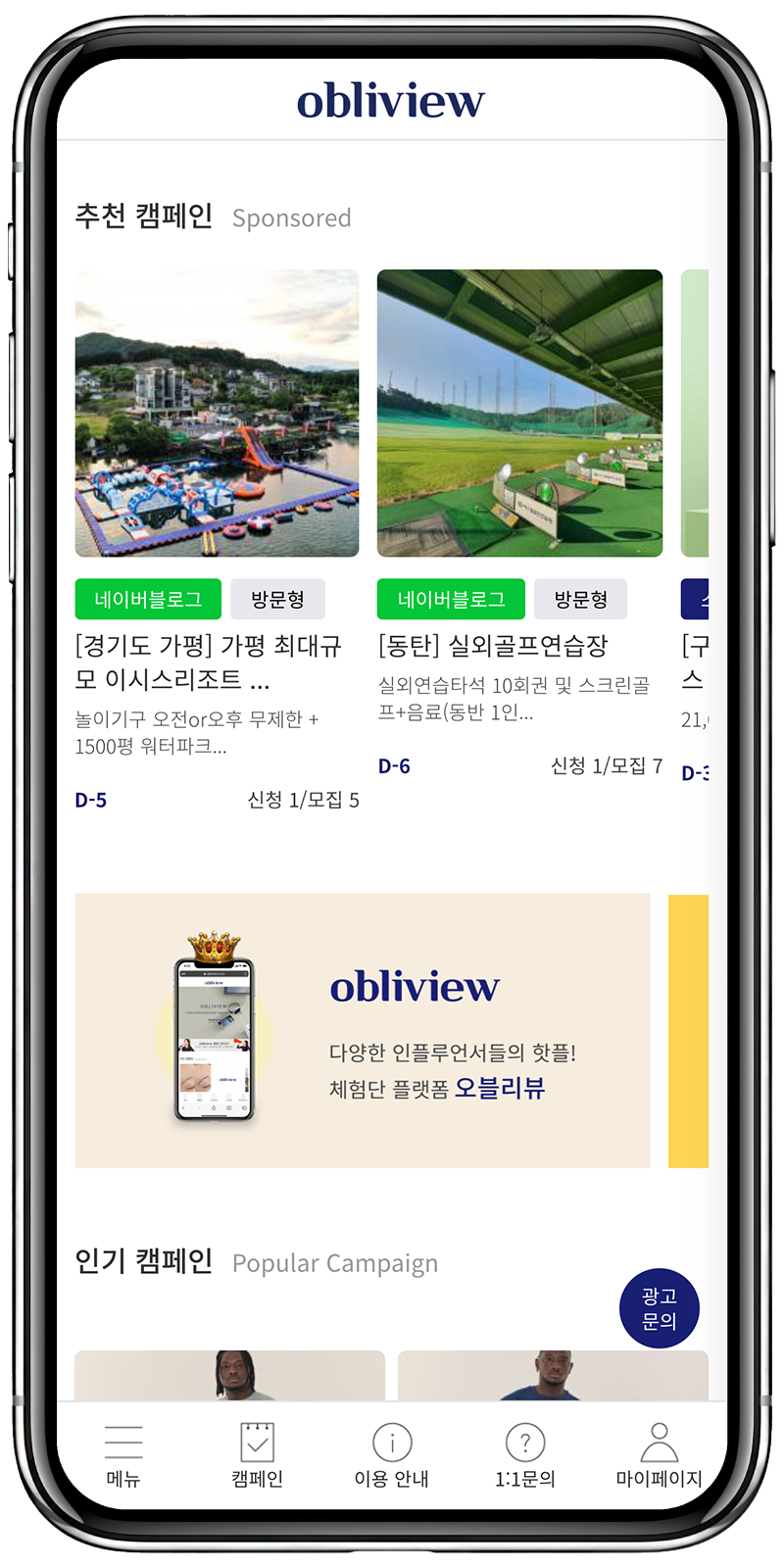Open the 동탄 실외골프연습장 campaign card

519,414
